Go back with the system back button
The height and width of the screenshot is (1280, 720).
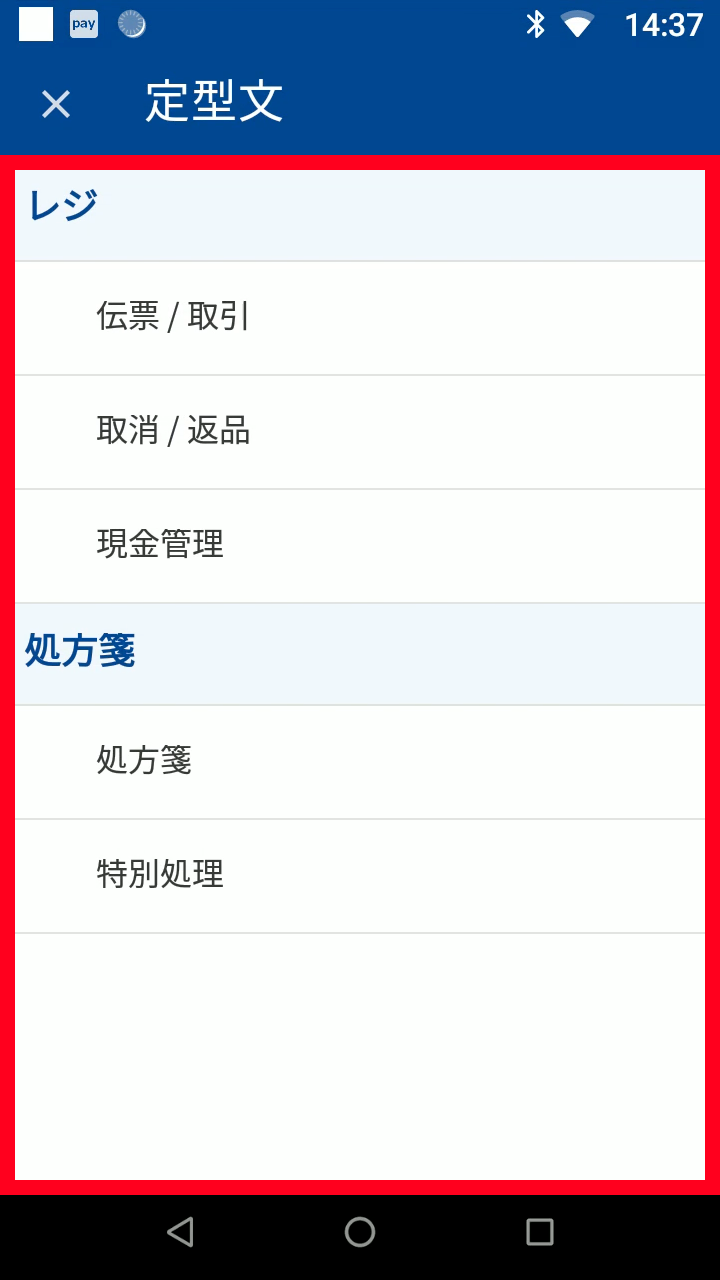pos(180,1232)
